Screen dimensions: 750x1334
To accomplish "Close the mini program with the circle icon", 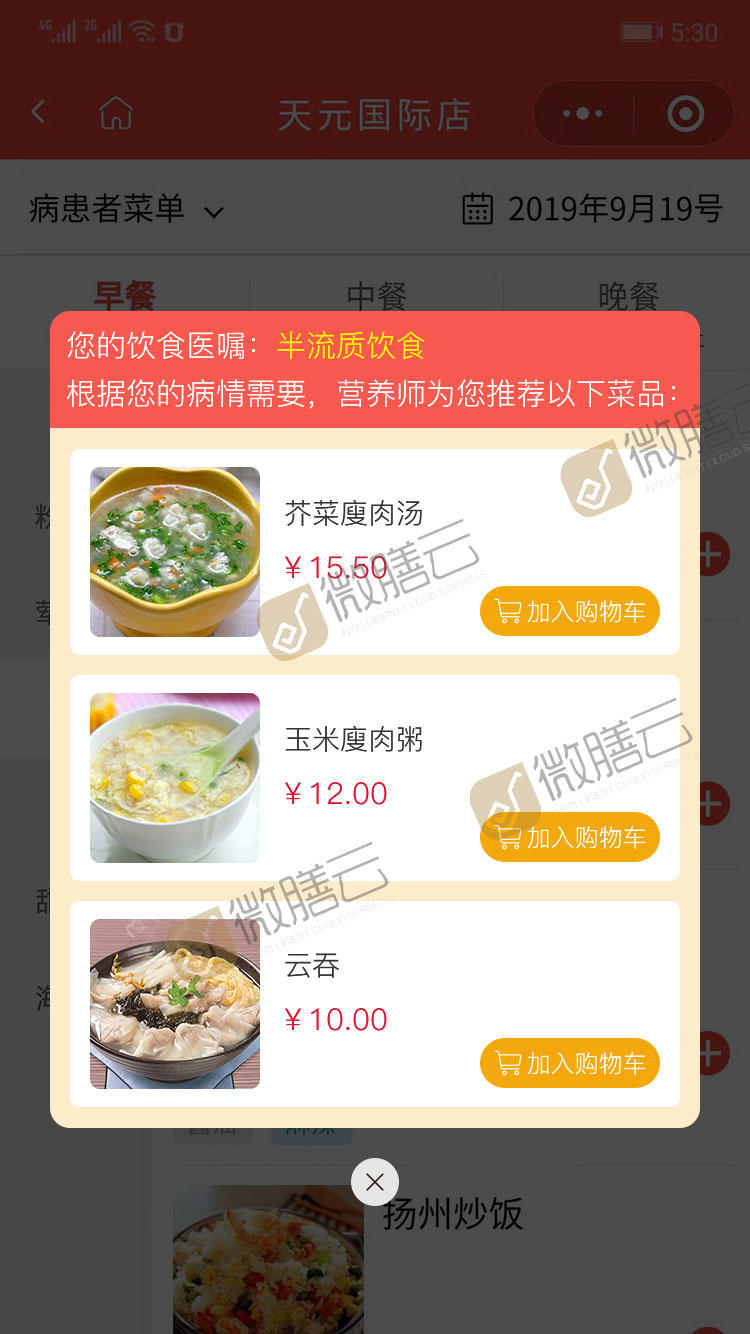I will (x=685, y=114).
